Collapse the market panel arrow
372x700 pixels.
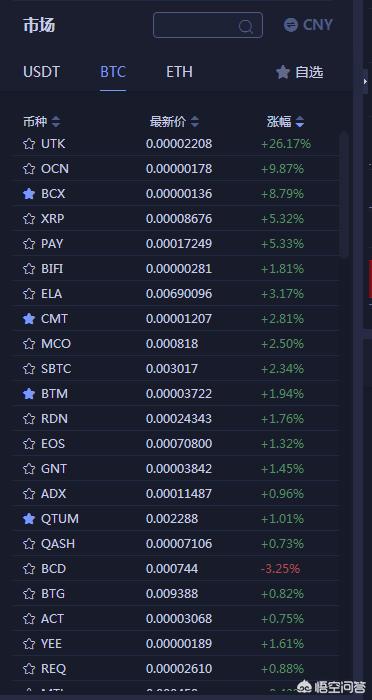[x=365, y=81]
